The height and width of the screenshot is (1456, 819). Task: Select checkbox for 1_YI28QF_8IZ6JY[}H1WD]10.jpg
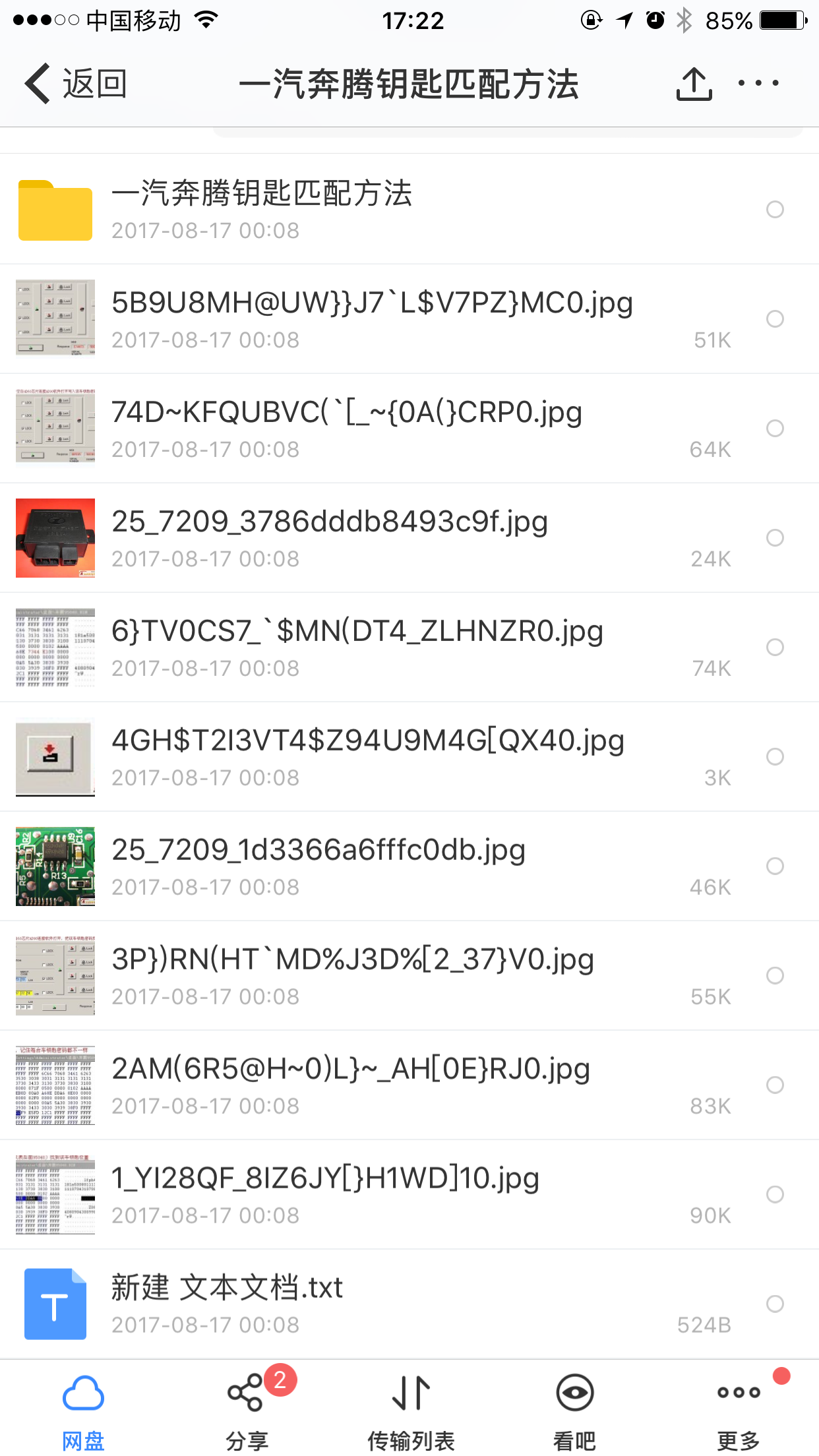pos(775,1194)
